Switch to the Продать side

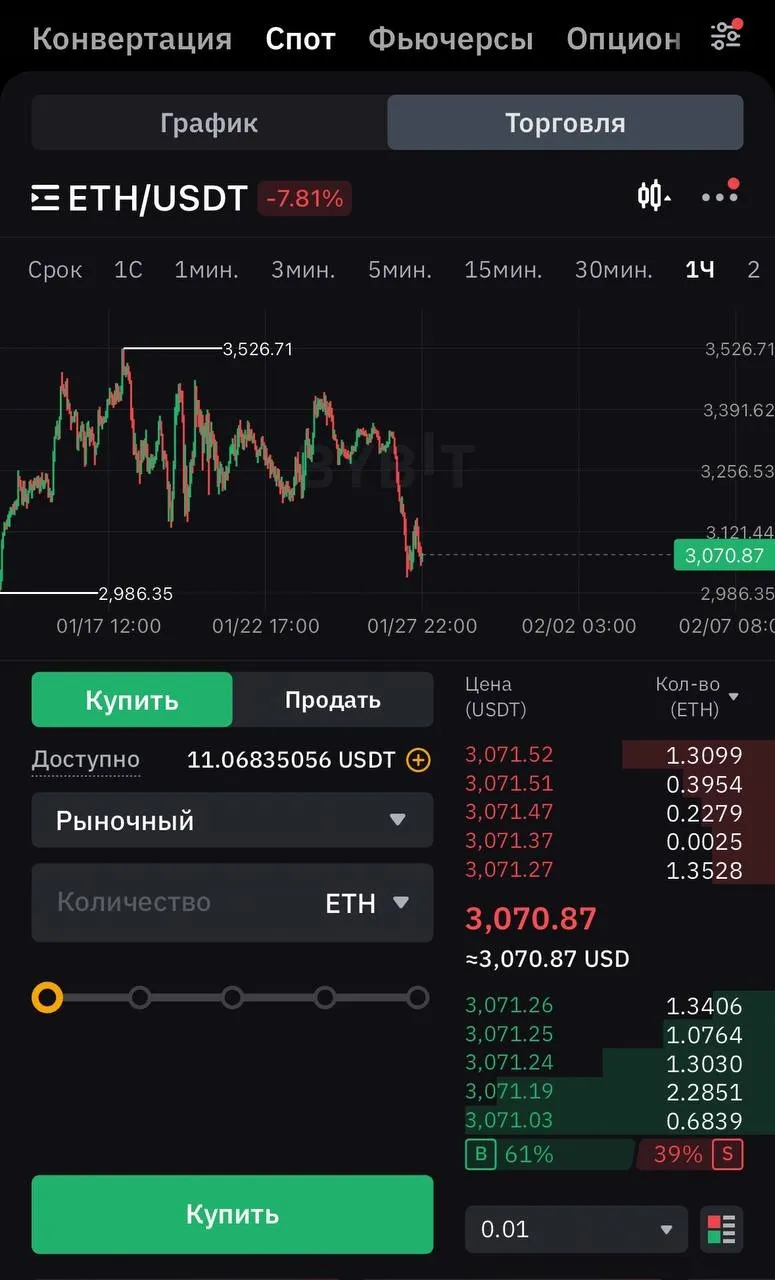click(x=332, y=699)
